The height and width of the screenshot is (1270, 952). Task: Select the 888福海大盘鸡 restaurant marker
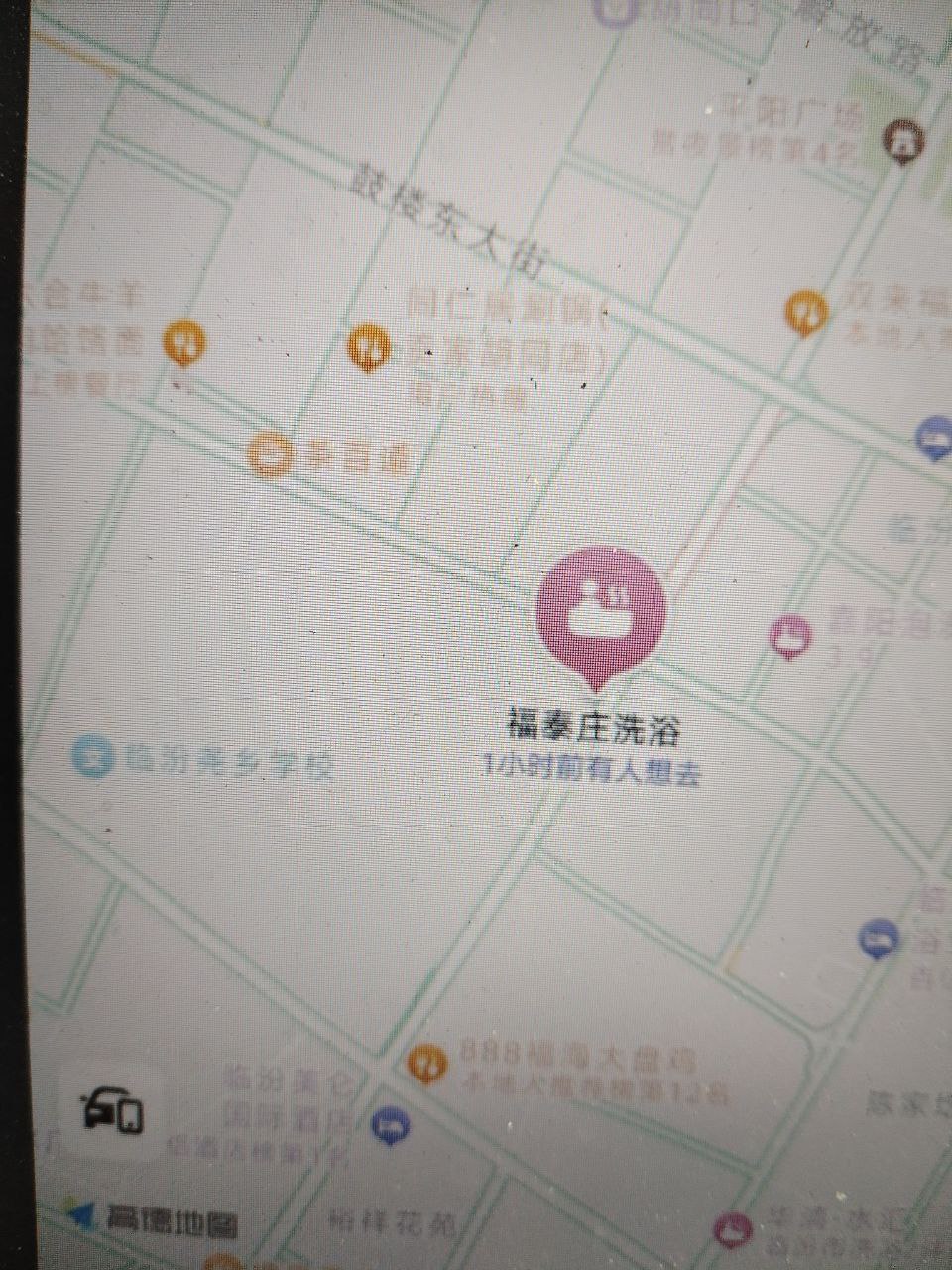(x=426, y=1064)
